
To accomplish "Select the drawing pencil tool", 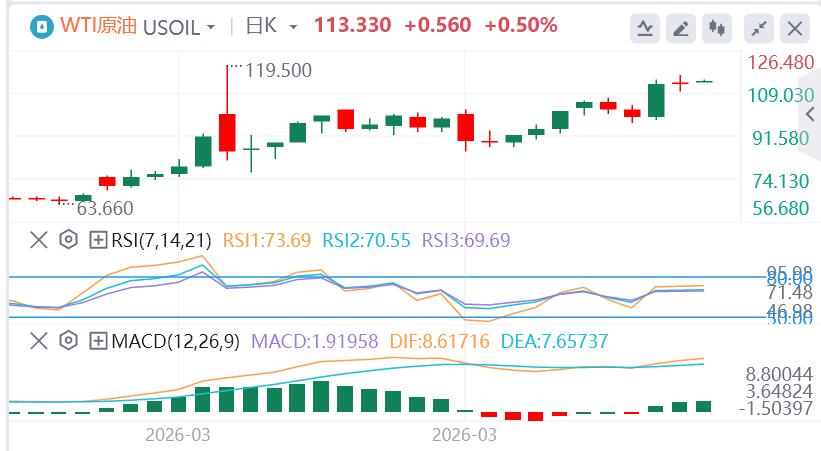I will click(681, 28).
